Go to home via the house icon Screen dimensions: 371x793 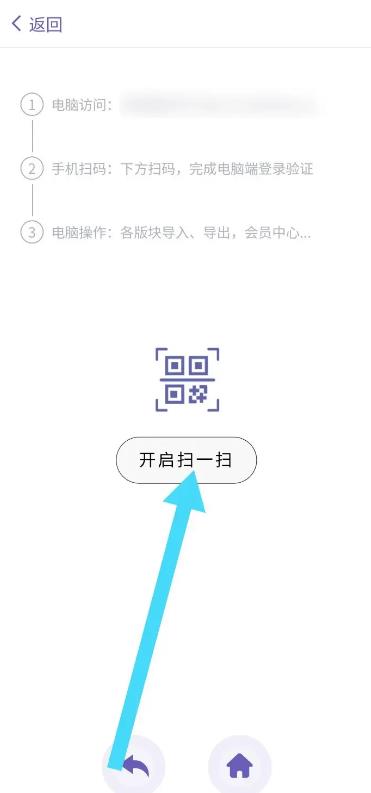pyautogui.click(x=240, y=766)
